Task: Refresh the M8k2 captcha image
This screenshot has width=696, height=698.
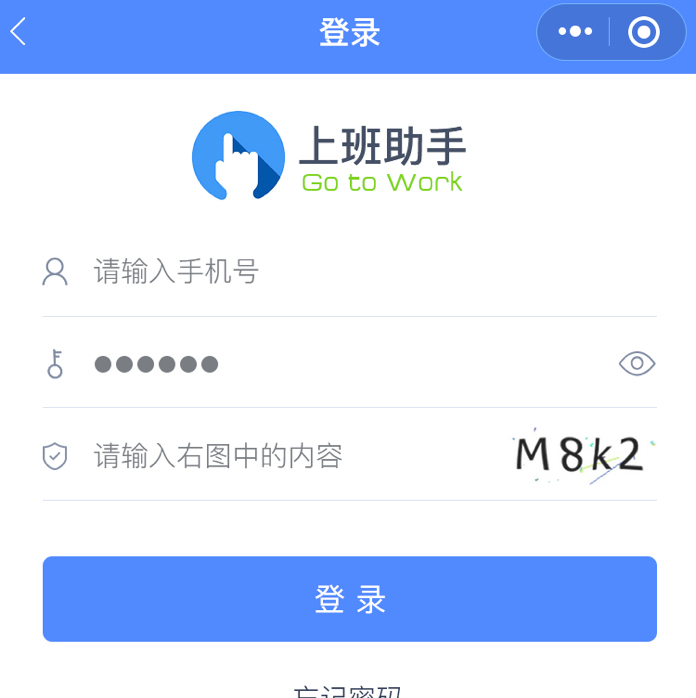Action: (580, 457)
